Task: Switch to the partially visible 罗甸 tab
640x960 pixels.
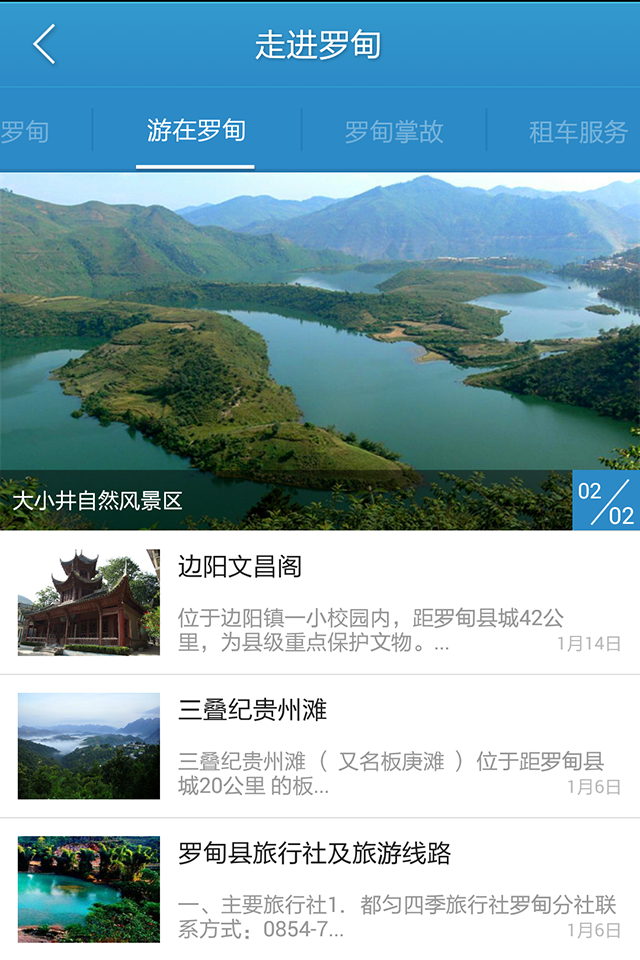Action: coord(26,131)
